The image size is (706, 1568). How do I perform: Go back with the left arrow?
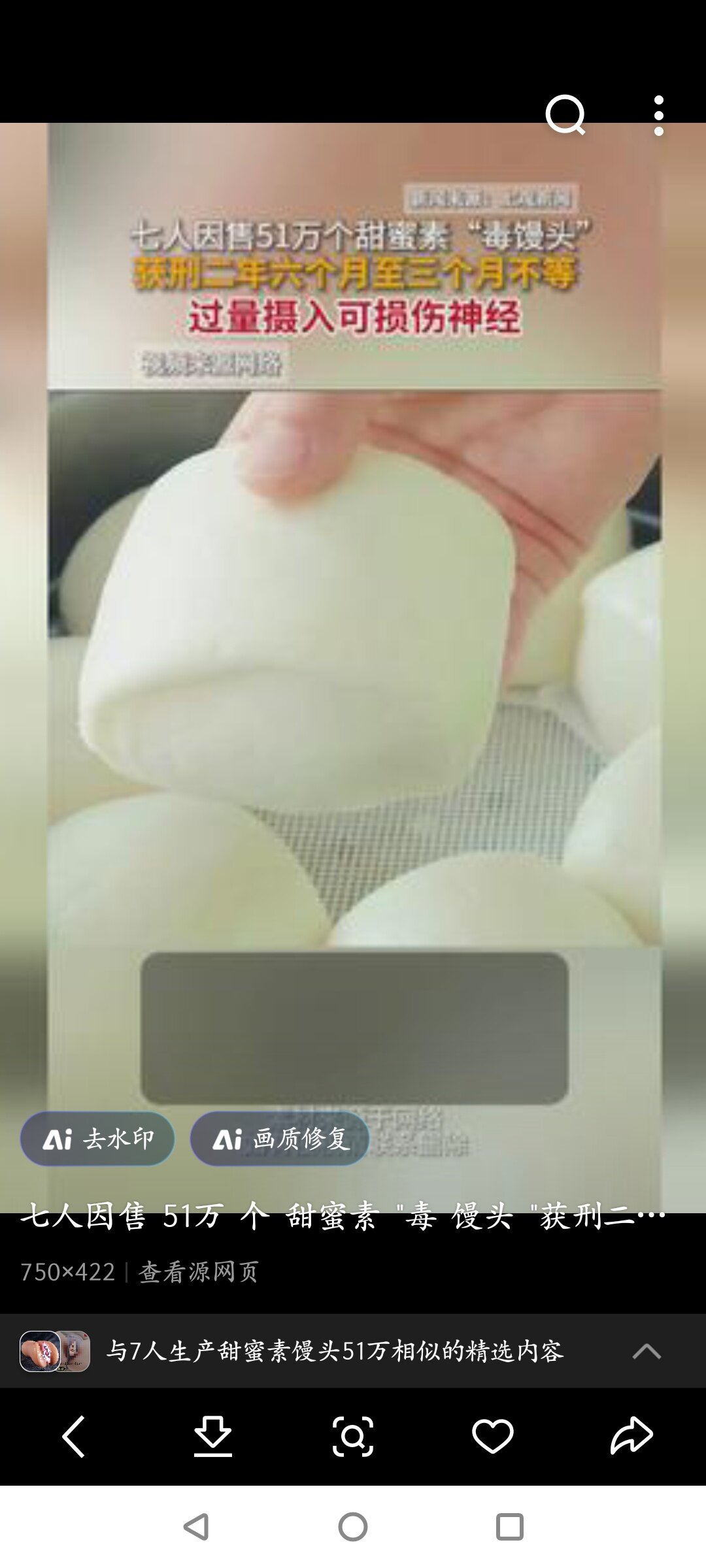(74, 1436)
